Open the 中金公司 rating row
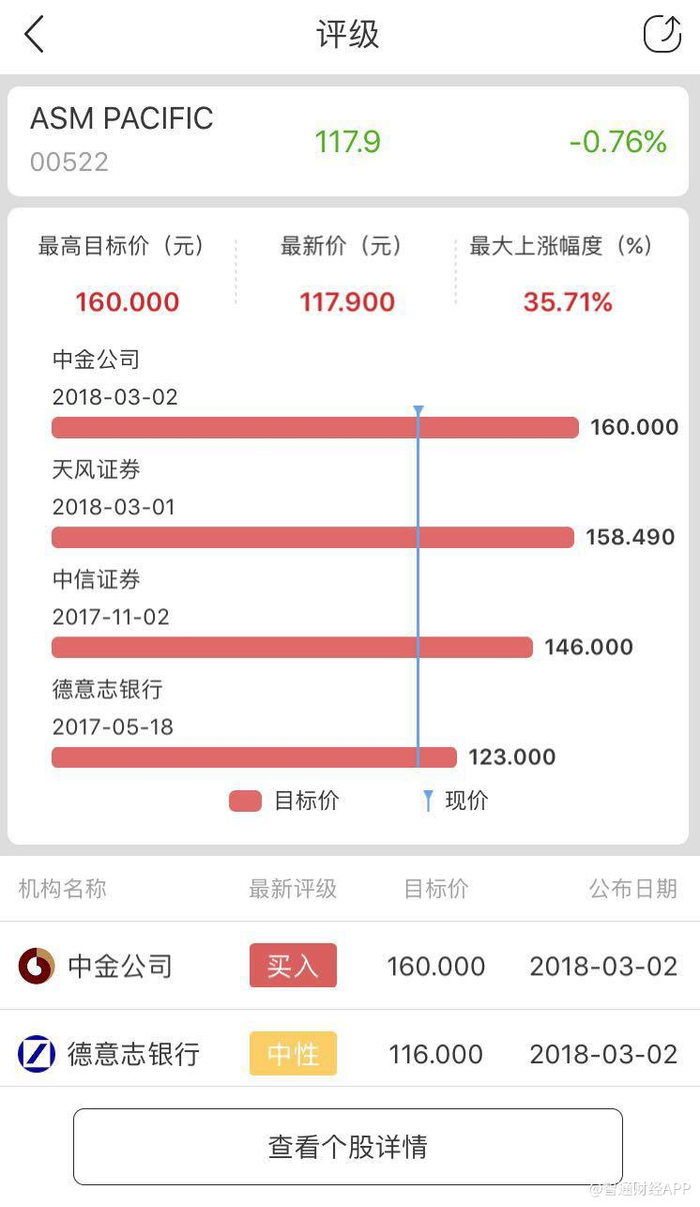This screenshot has width=700, height=1207. coord(350,966)
